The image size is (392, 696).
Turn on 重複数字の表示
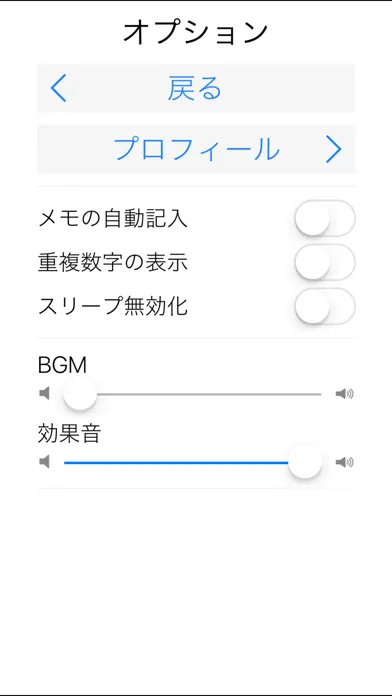pos(325,262)
